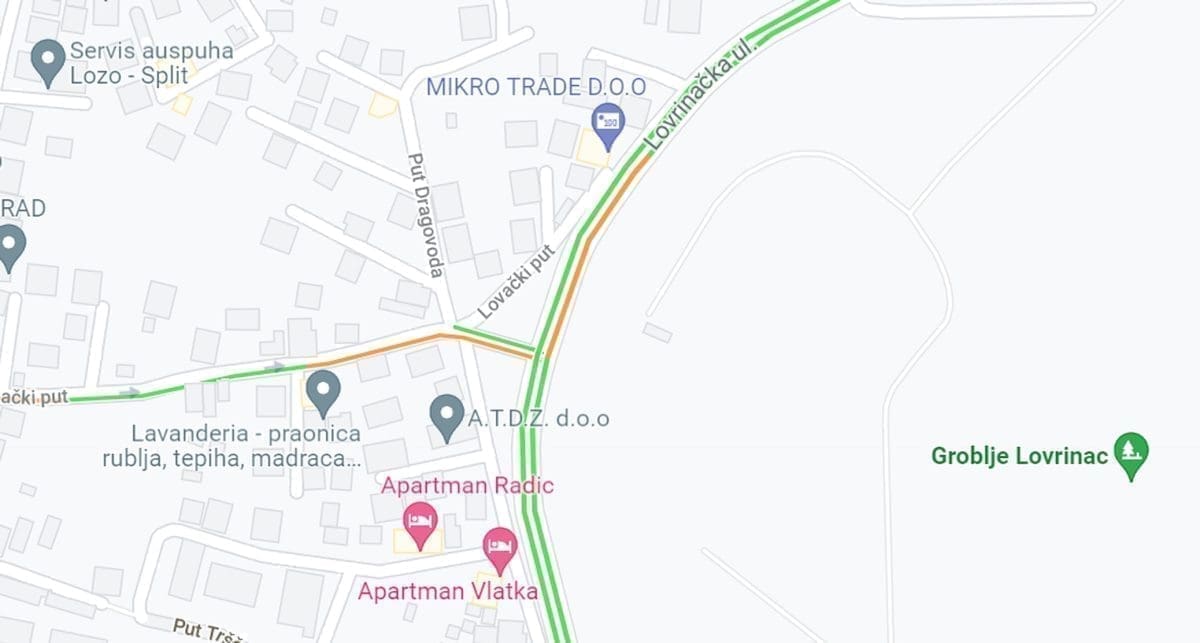The height and width of the screenshot is (643, 1200).
Task: Open the Servis auspuha Lozo - Split pin
Action: [x=48, y=61]
